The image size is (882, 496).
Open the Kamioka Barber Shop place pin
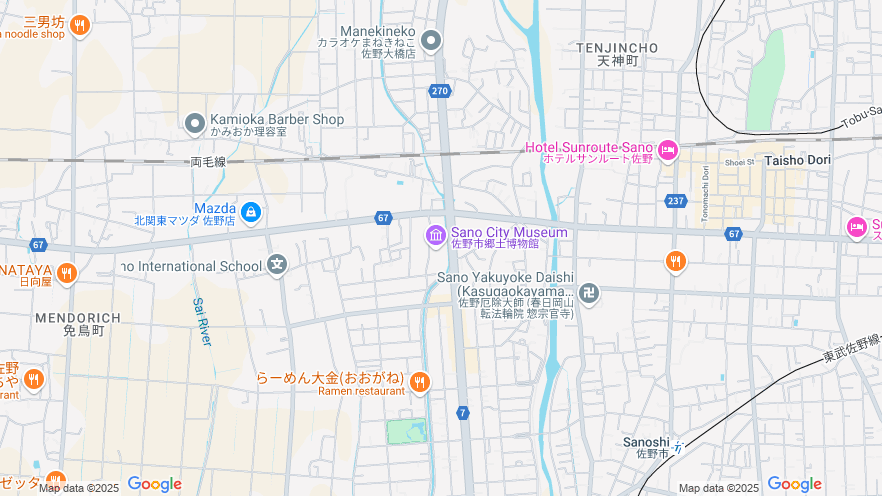[x=195, y=123]
